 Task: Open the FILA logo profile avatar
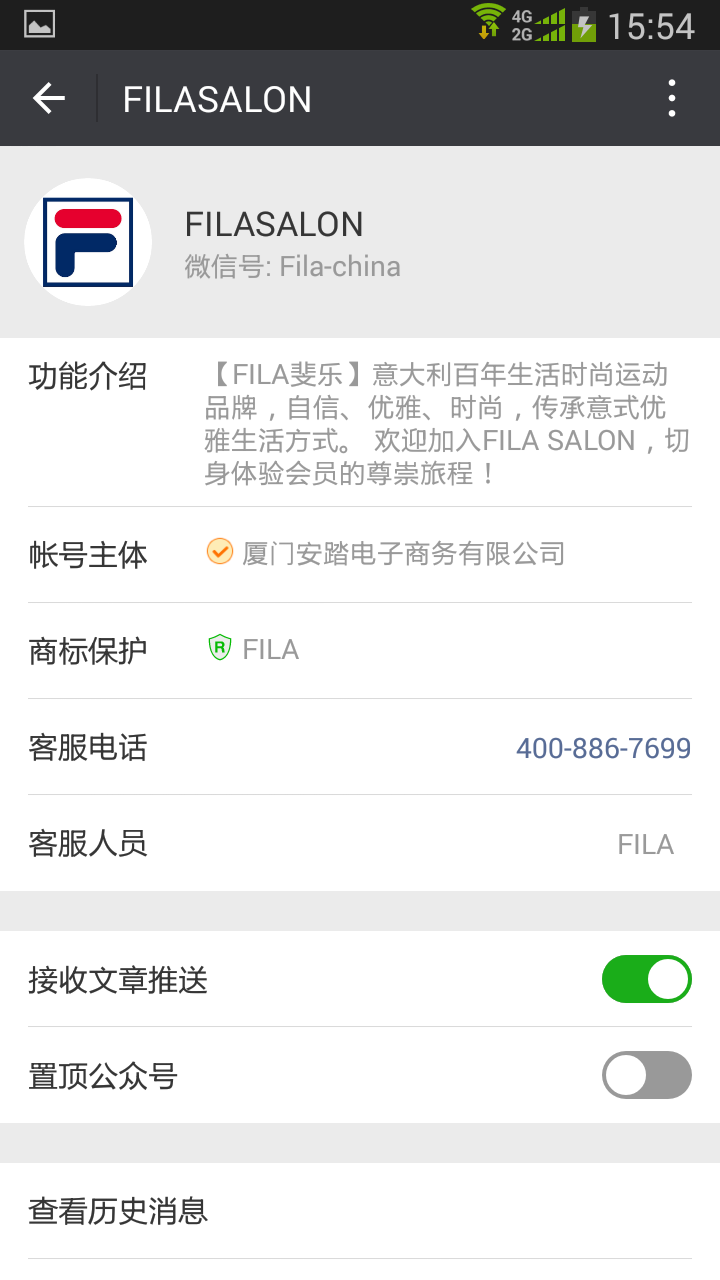[x=88, y=241]
